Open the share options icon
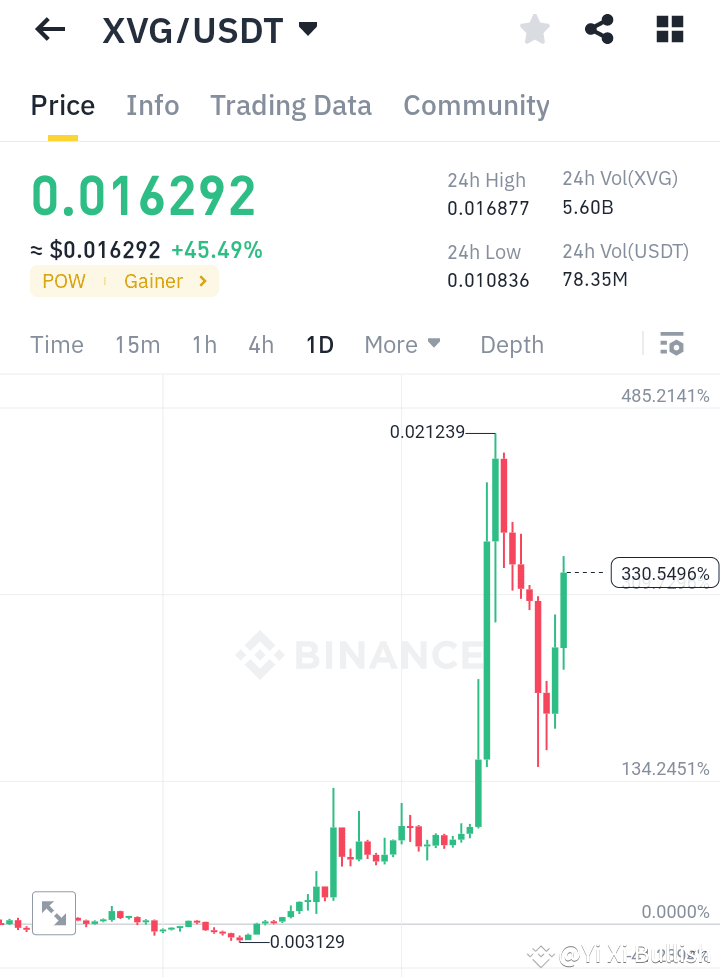Image resolution: width=720 pixels, height=977 pixels. pos(599,30)
